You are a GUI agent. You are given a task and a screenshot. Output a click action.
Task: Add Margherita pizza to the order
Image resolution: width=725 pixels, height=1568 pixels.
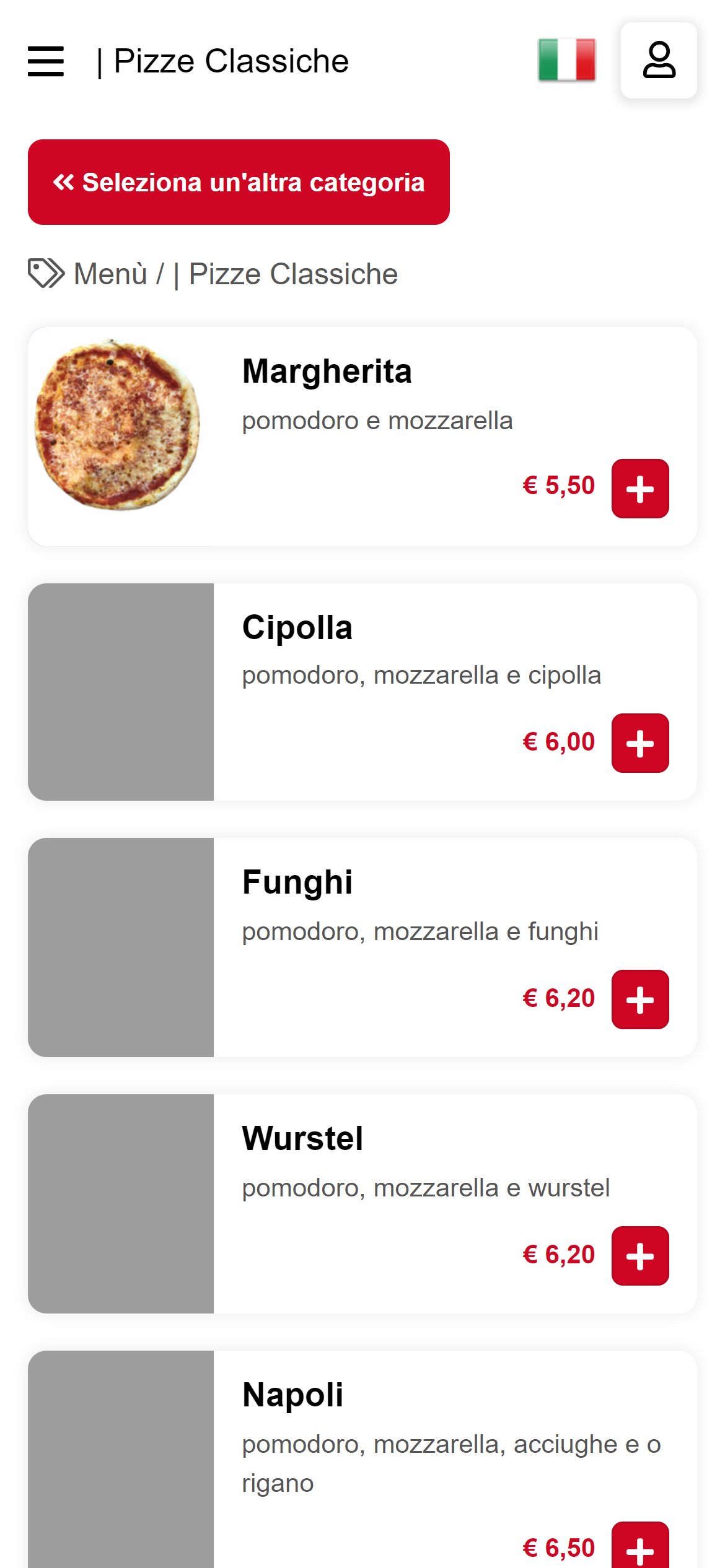(639, 489)
